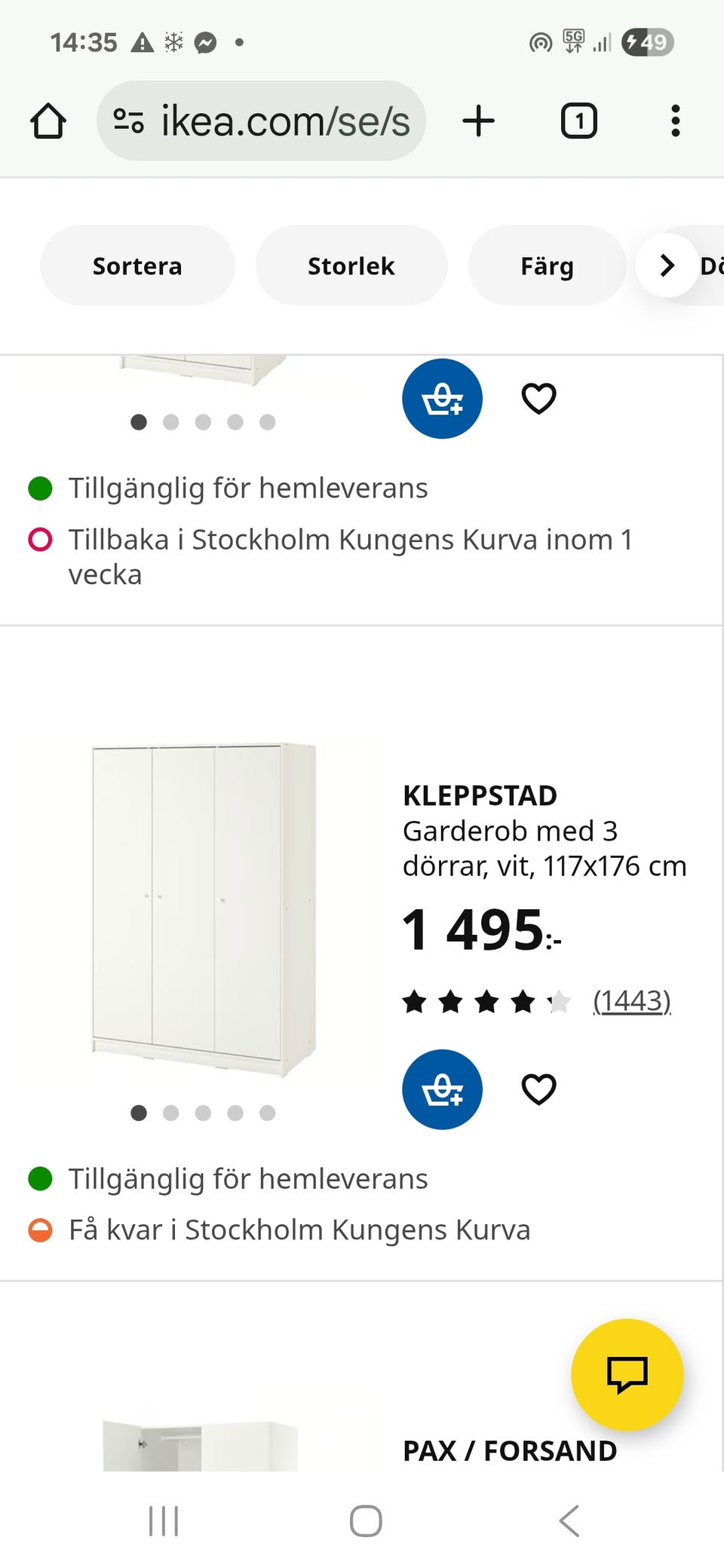The width and height of the screenshot is (724, 1568).
Task: Open the Sortera sorting options
Action: (137, 265)
